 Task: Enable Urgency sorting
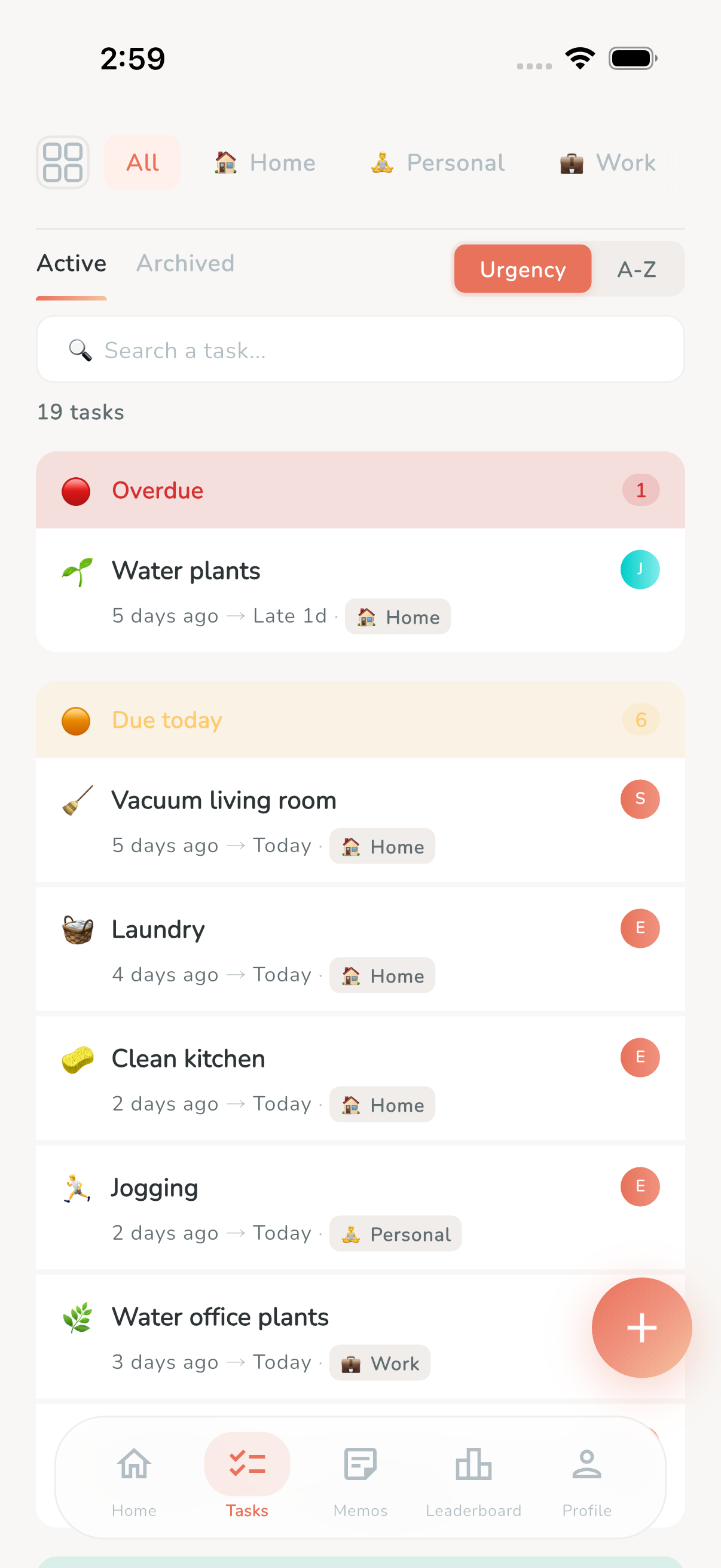click(522, 269)
